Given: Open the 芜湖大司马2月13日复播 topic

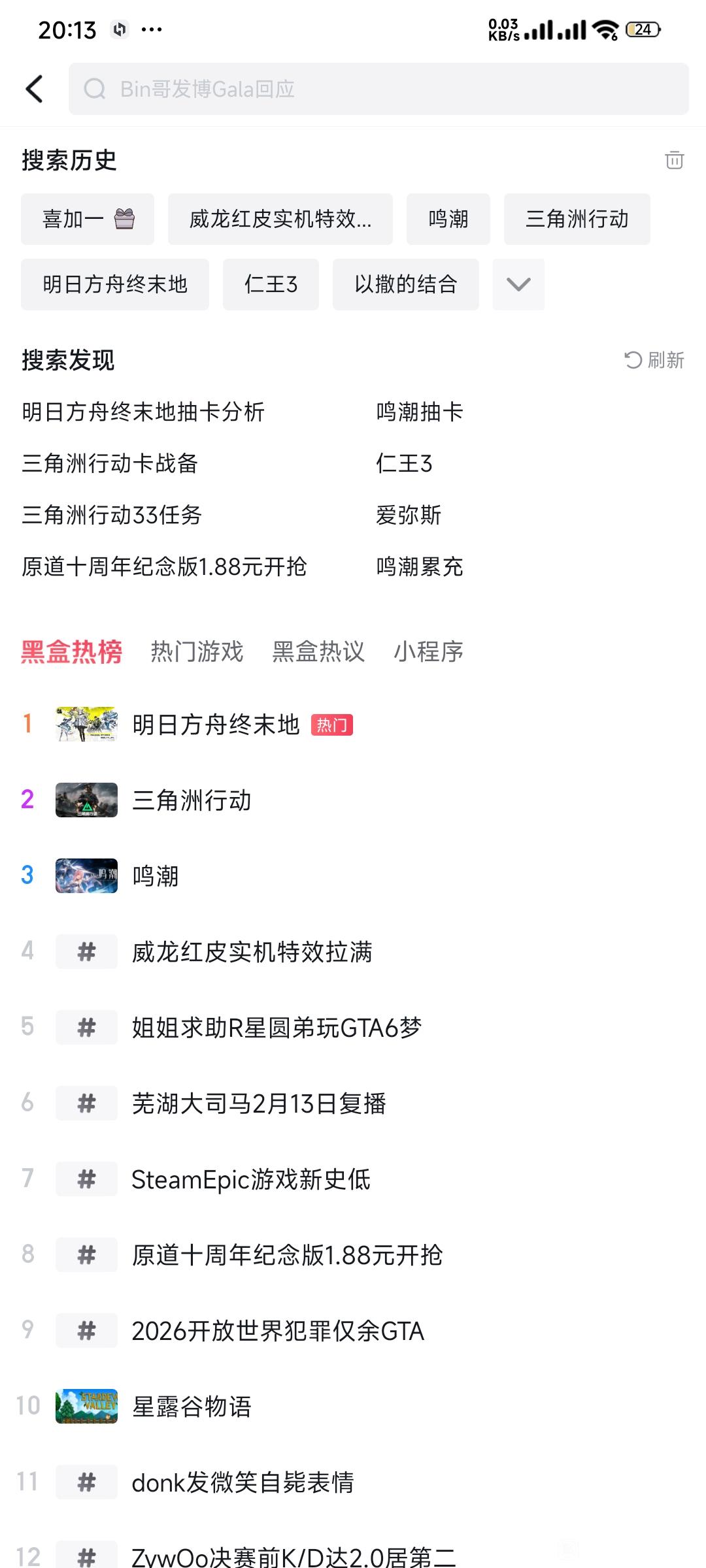Looking at the screenshot, I should pyautogui.click(x=259, y=1103).
